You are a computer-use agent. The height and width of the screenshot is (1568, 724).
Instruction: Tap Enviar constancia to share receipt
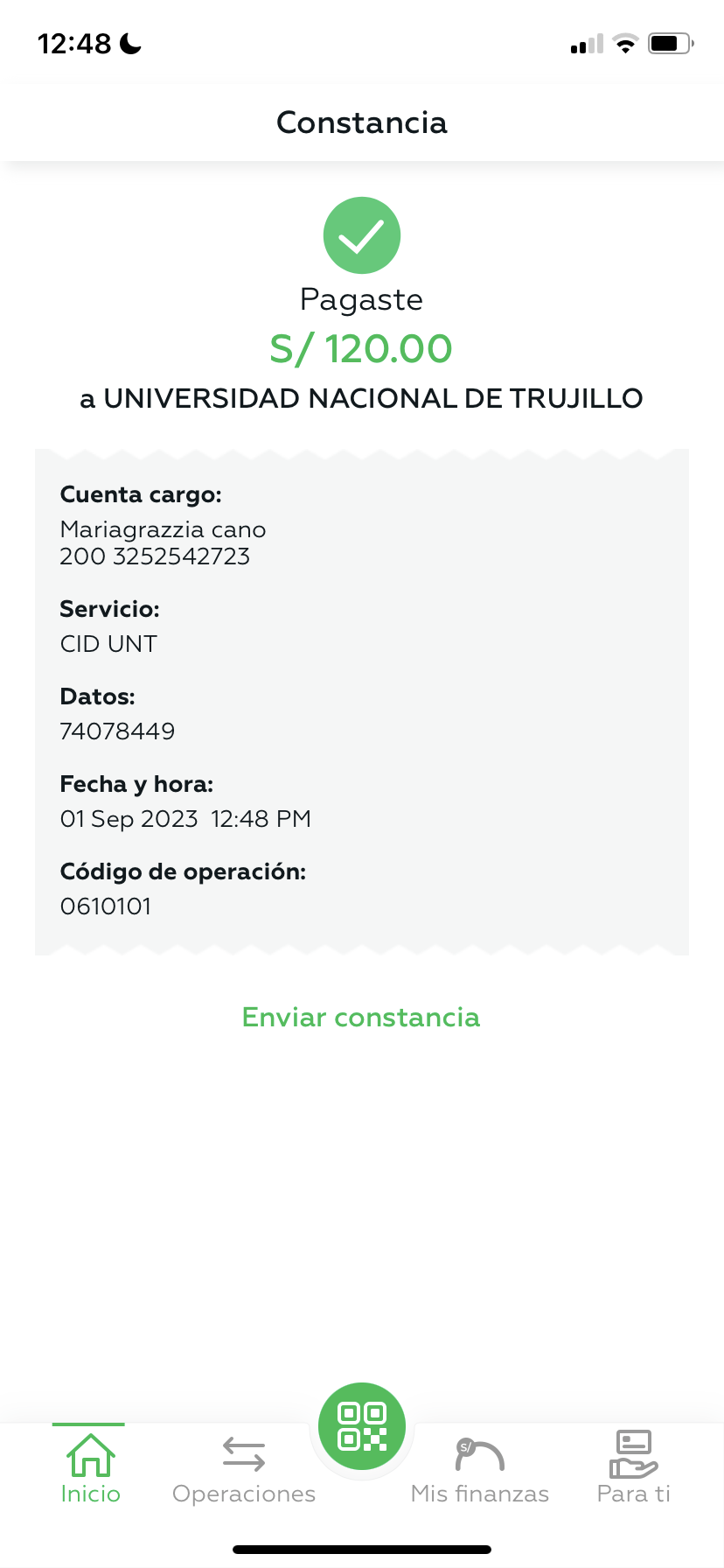pyautogui.click(x=361, y=1017)
